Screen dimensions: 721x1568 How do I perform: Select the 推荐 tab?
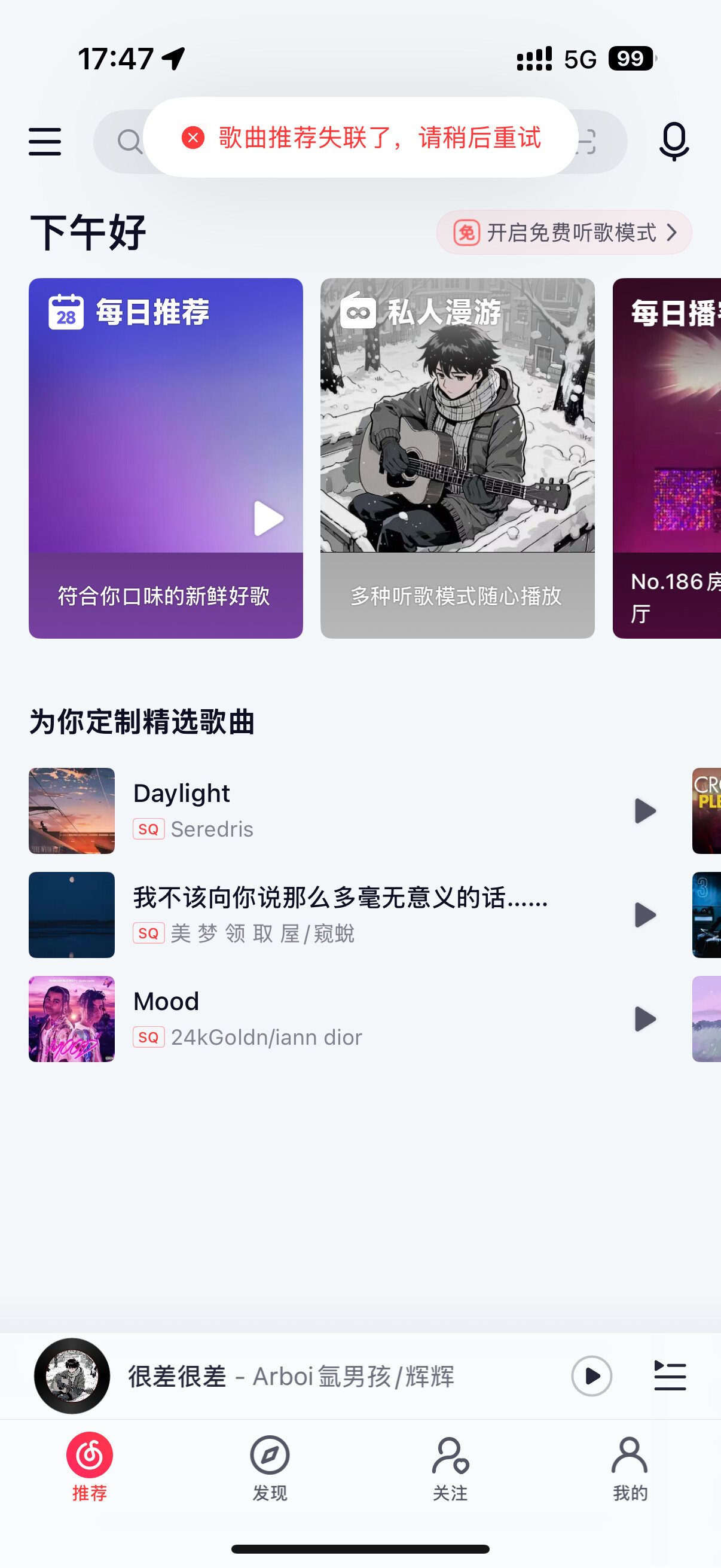pyautogui.click(x=90, y=1468)
